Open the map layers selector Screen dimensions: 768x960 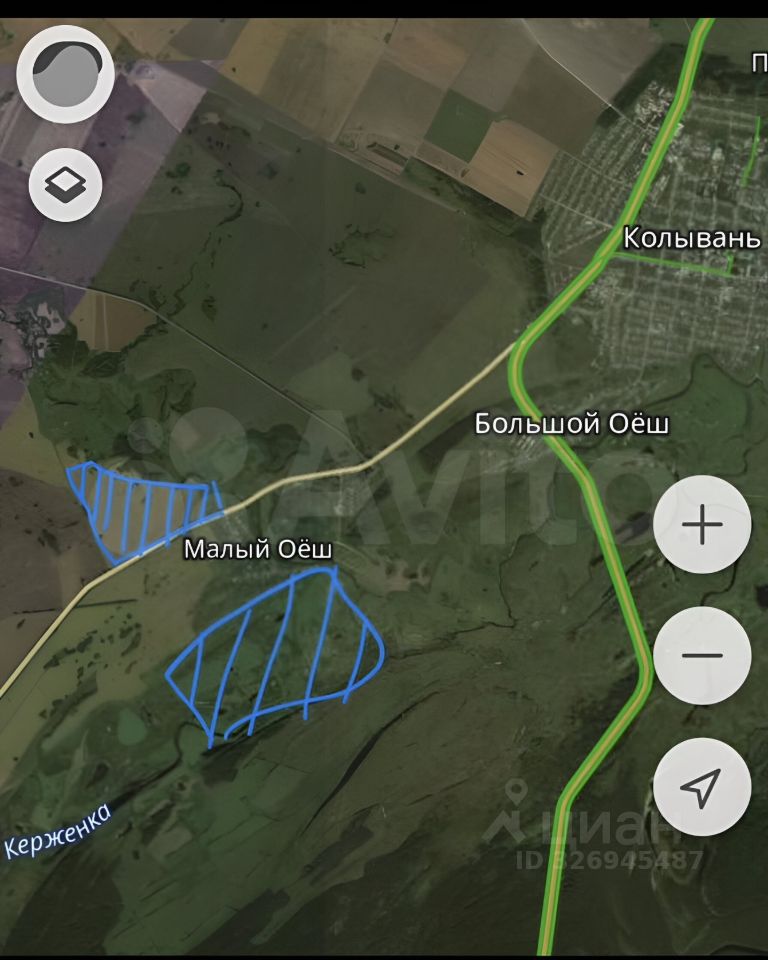pyautogui.click(x=66, y=184)
